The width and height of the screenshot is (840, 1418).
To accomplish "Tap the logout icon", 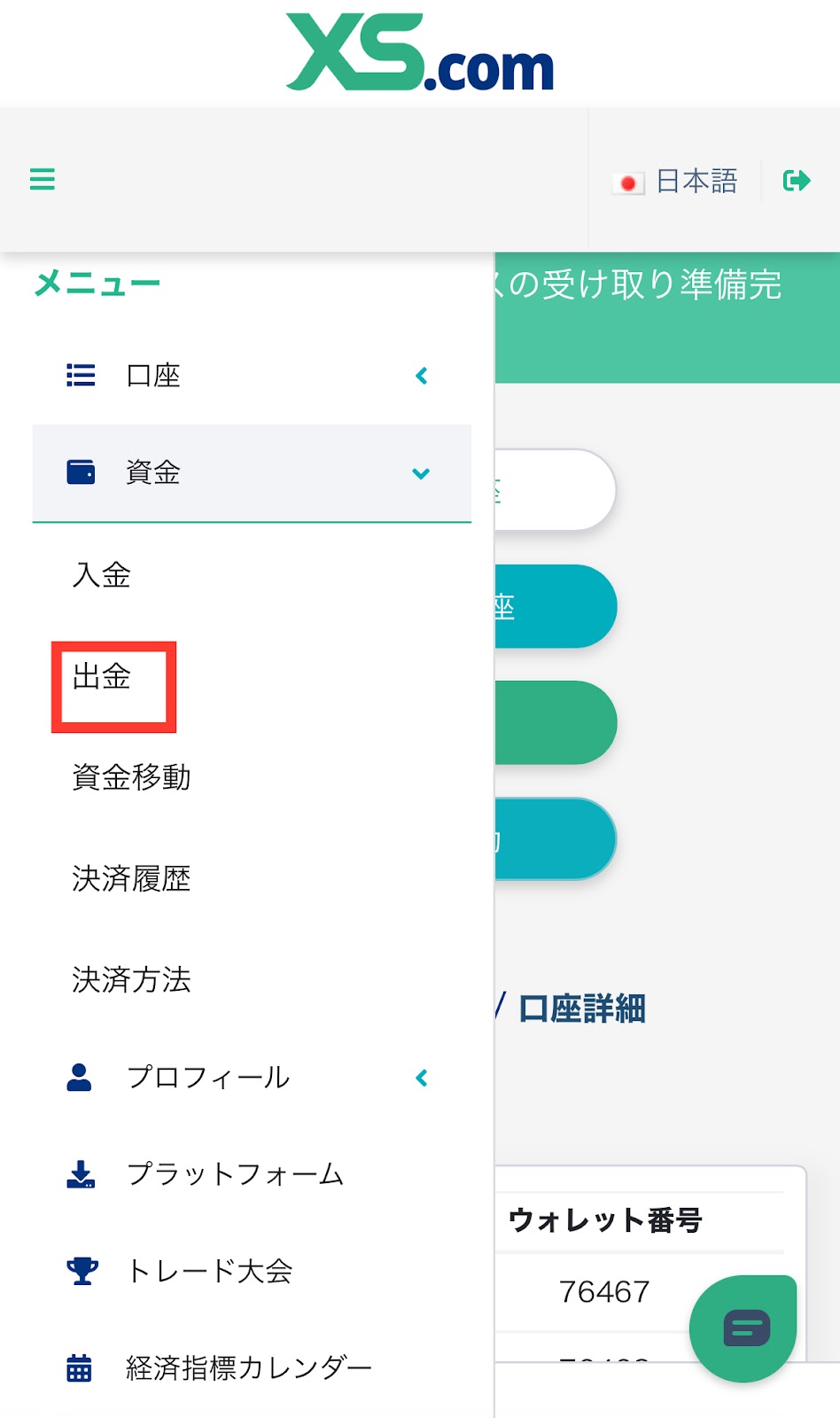I will 797,181.
